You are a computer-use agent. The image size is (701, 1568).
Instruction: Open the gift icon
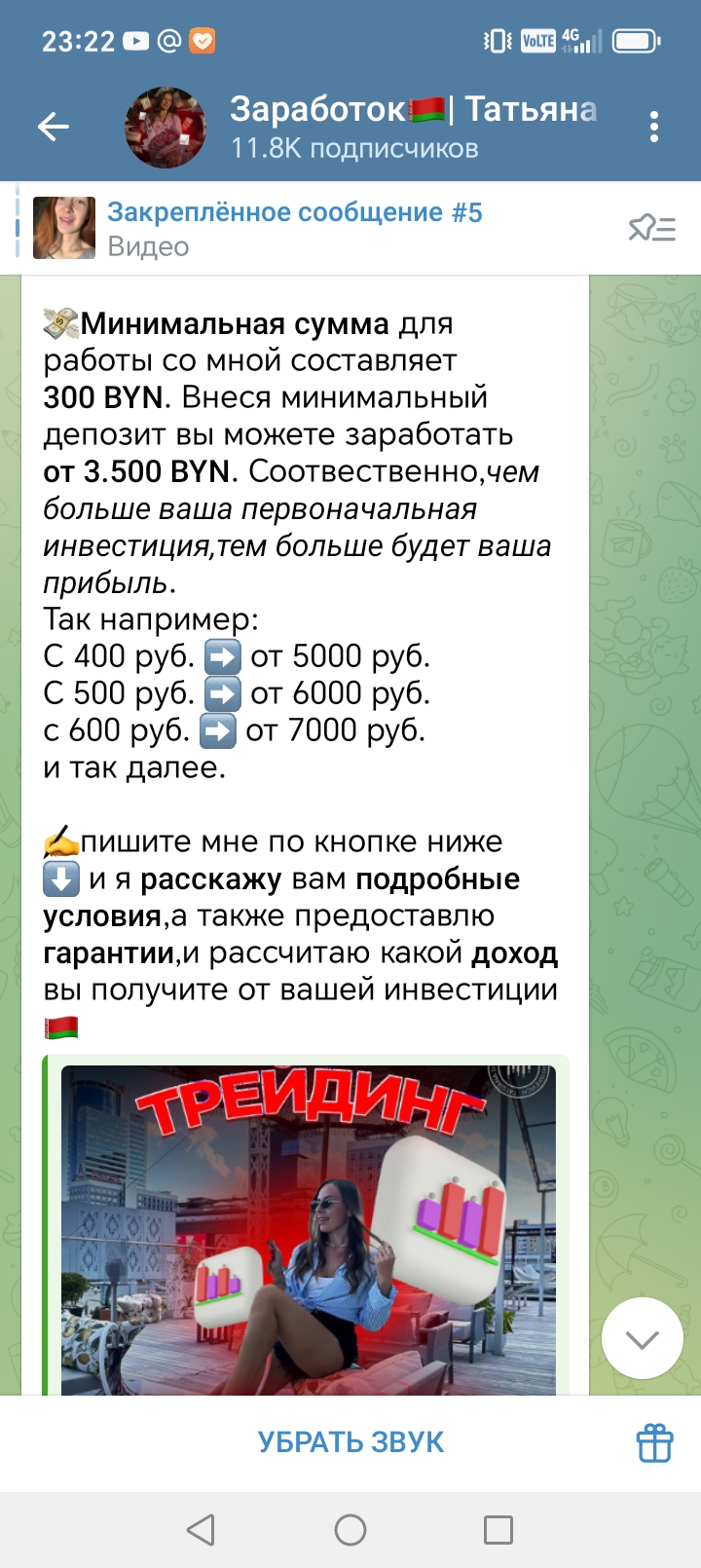654,1442
